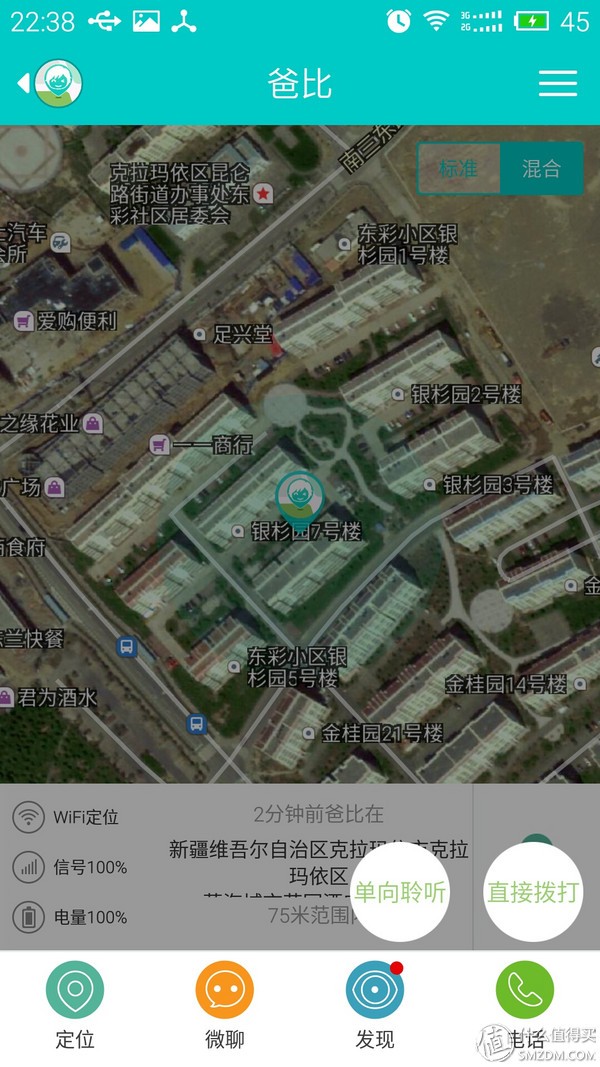Open the hamburger menu
600x1067 pixels.
[x=558, y=83]
